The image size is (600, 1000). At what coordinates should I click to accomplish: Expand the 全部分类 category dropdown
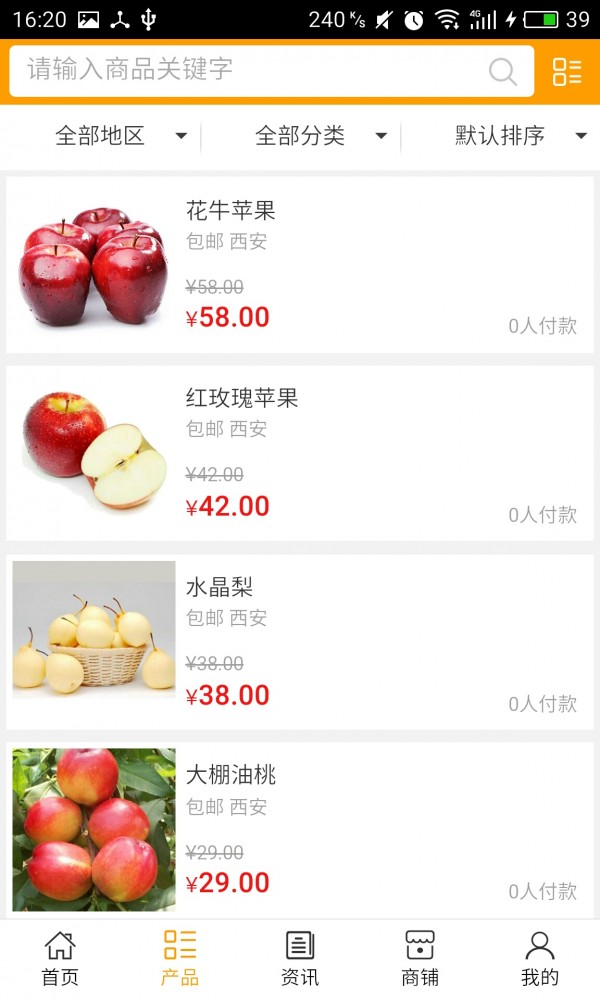coord(320,136)
